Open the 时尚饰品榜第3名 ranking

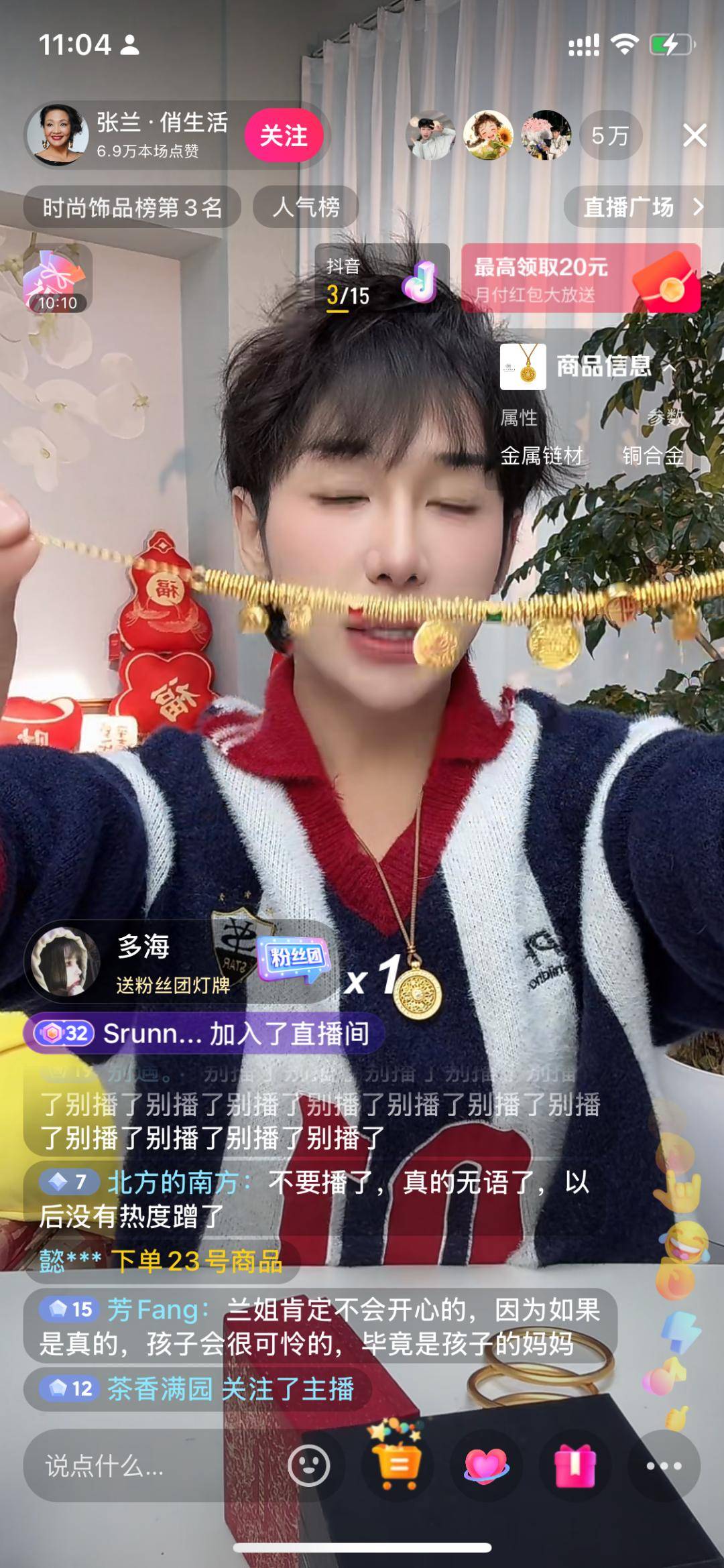click(x=134, y=206)
